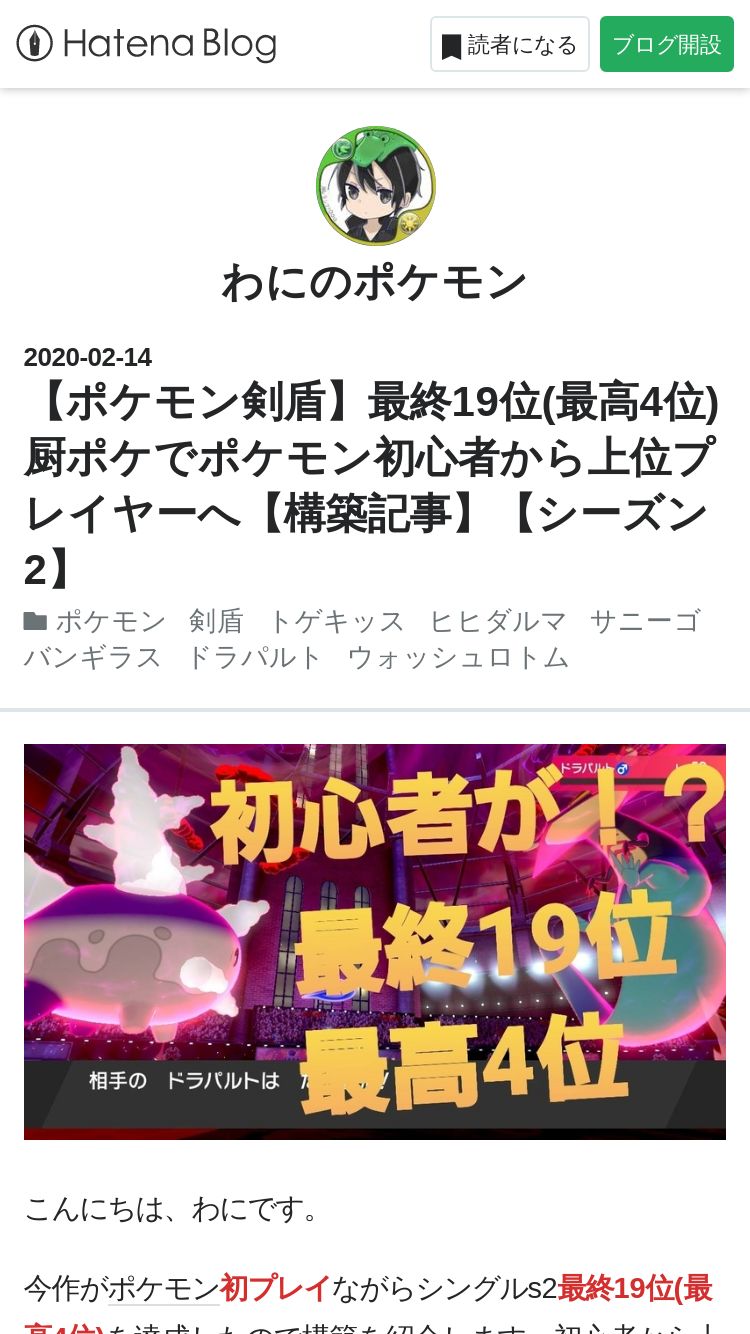Open the 2020-02-14 date archive link

point(88,357)
